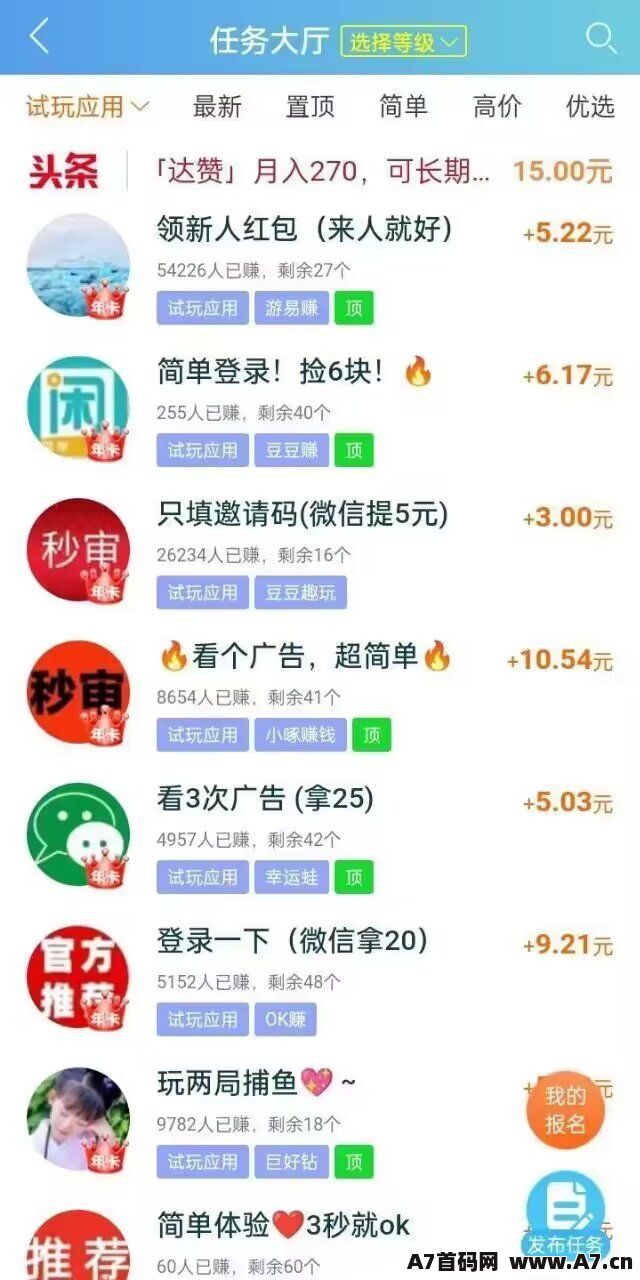The image size is (640, 1280).
Task: Select the 简单 filter tab
Action: pyautogui.click(x=404, y=106)
